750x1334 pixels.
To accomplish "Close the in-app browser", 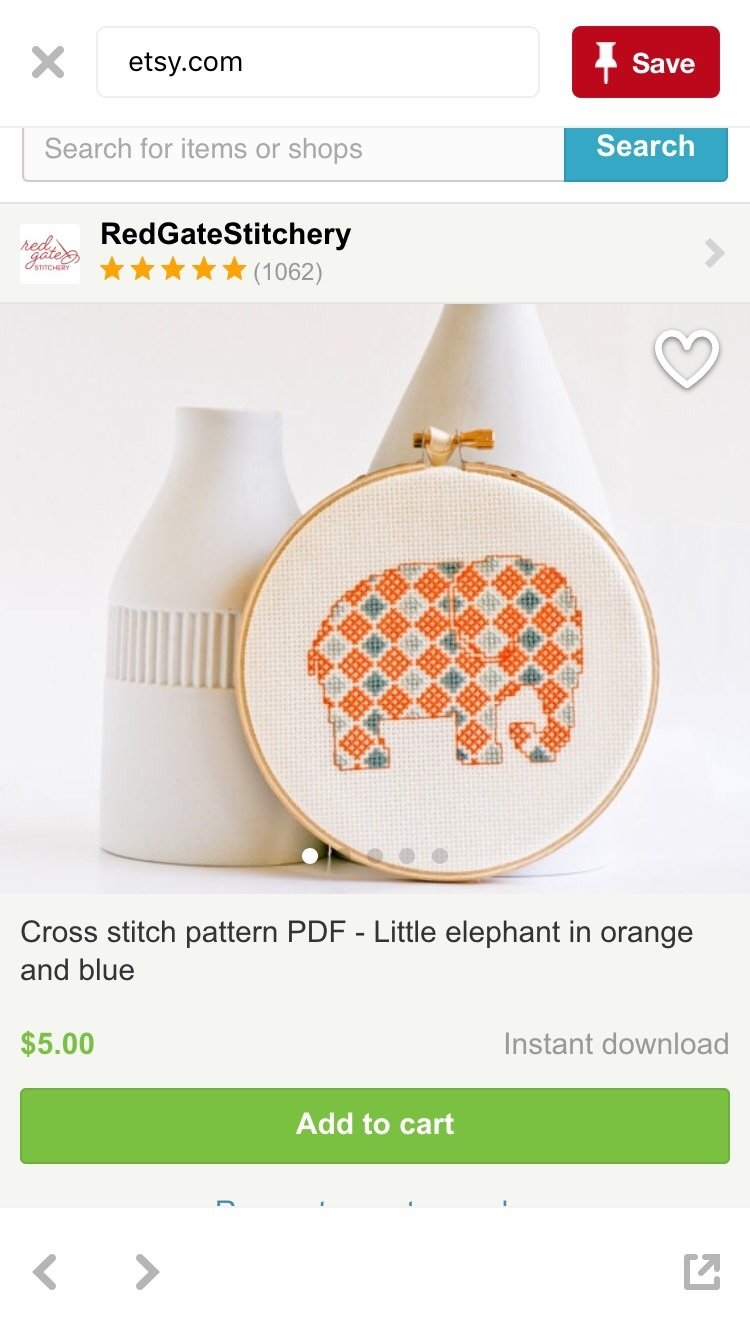I will (47, 62).
